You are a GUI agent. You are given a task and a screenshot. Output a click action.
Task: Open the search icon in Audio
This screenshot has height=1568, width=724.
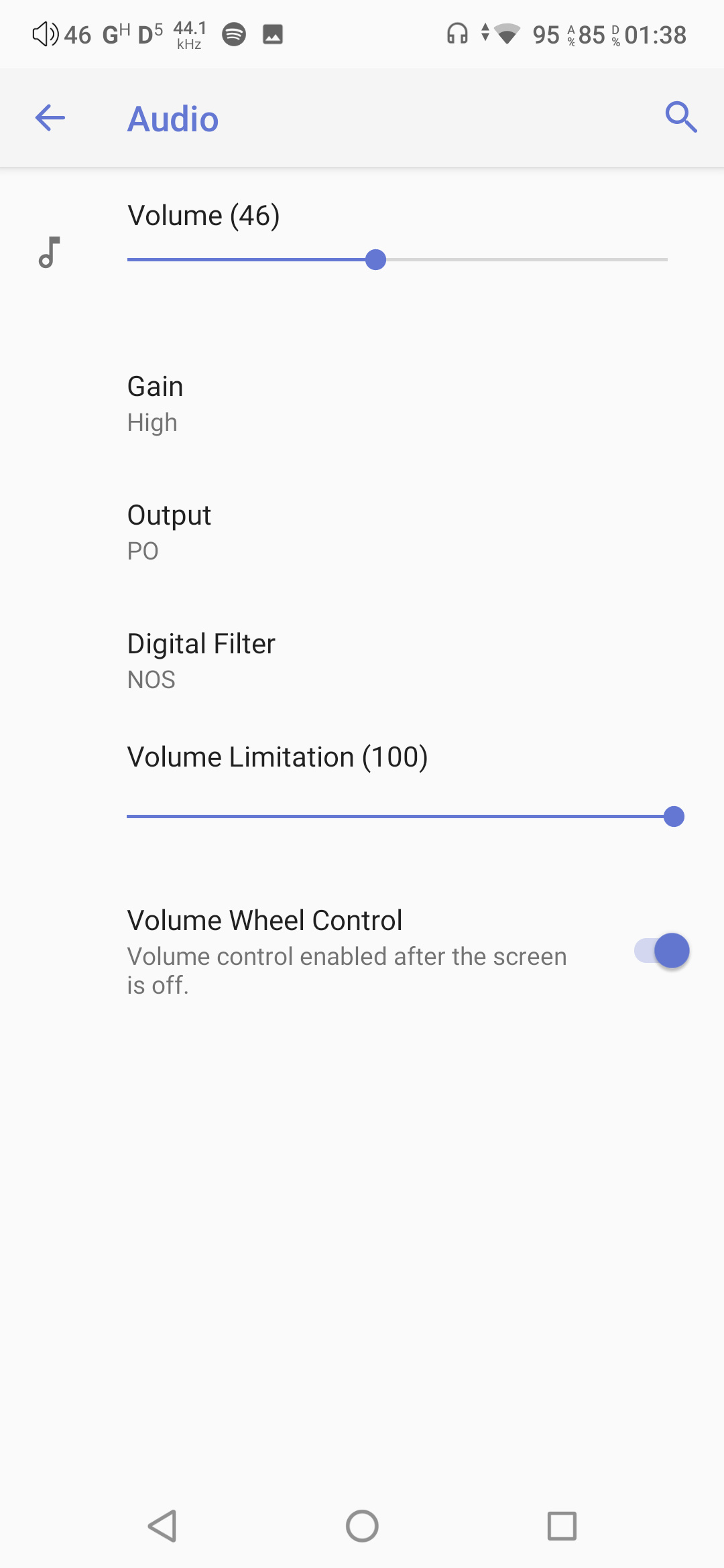coord(680,118)
